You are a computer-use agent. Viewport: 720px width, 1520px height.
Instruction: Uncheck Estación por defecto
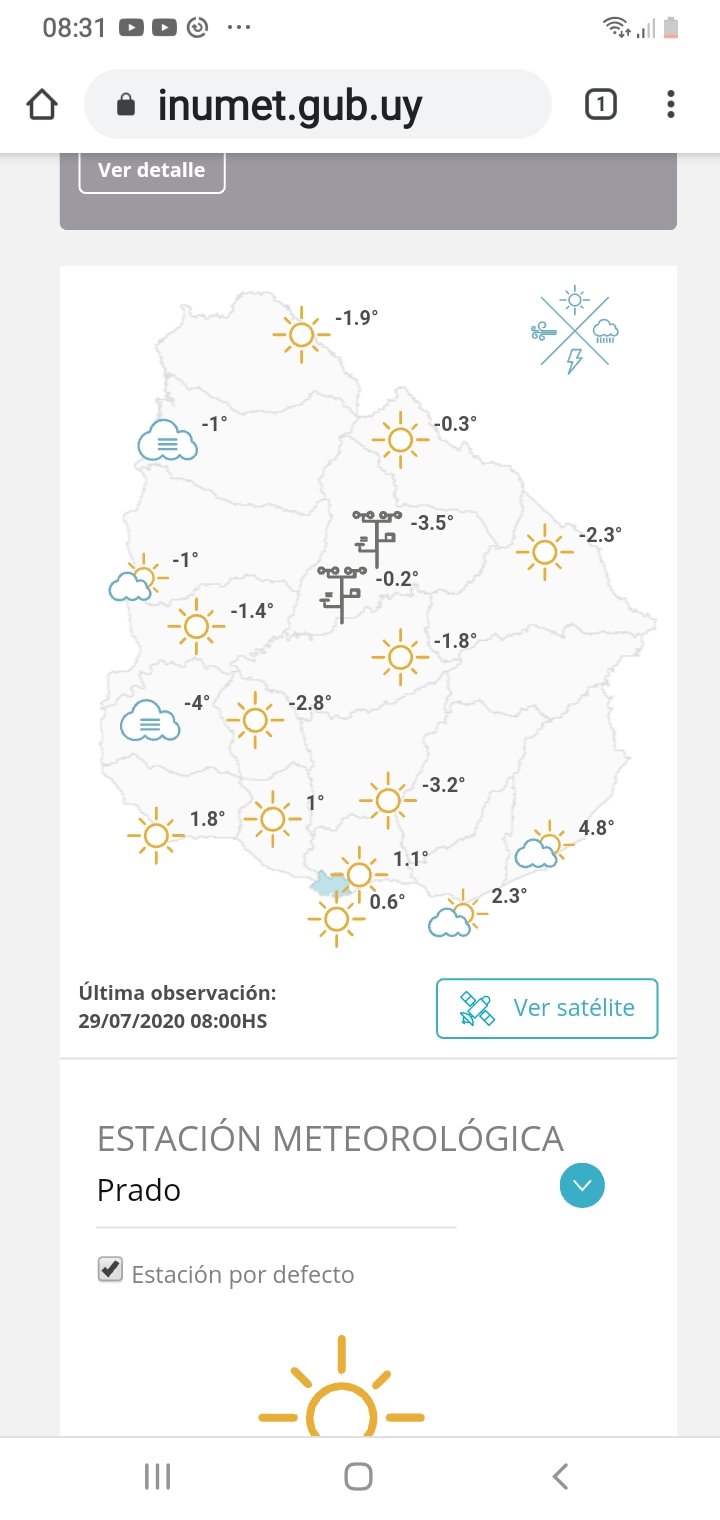click(110, 1270)
